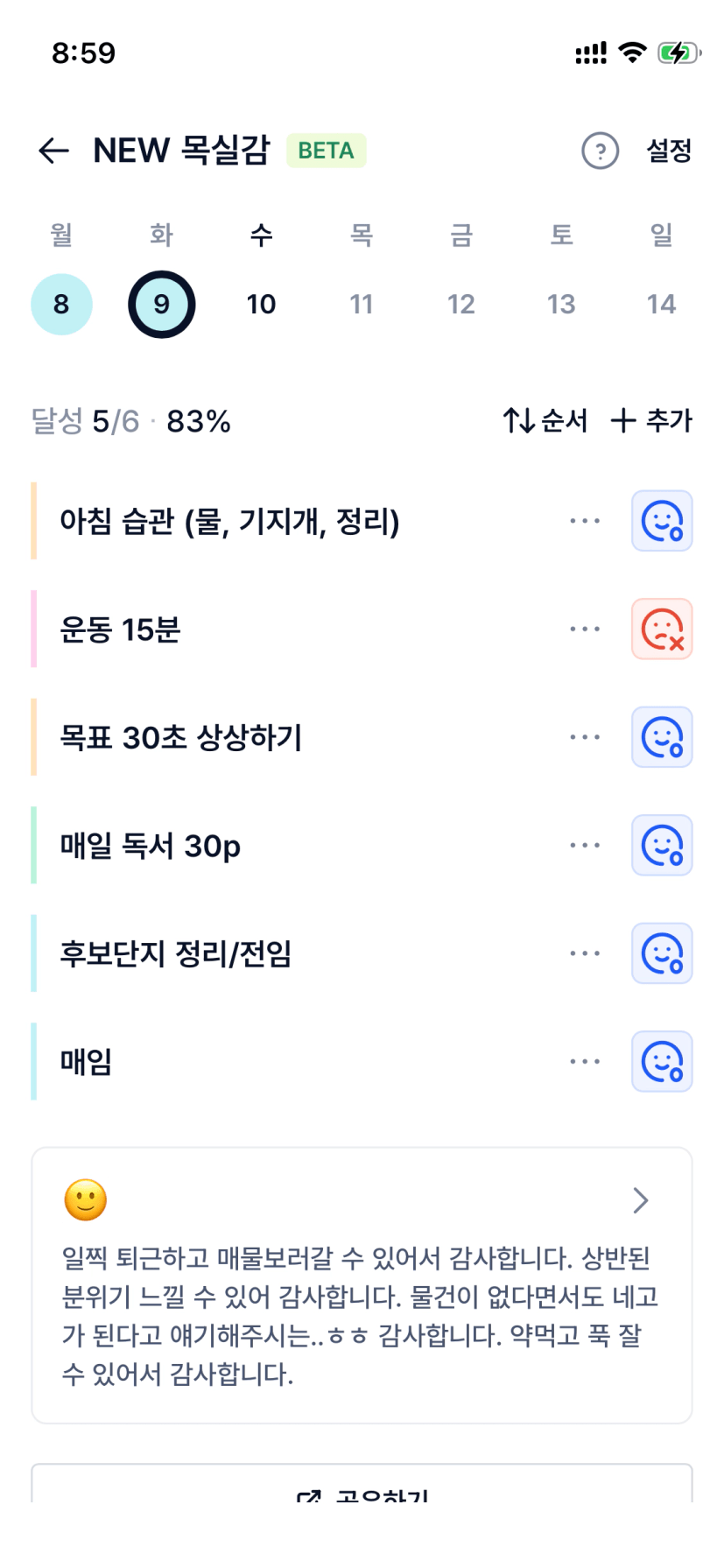Select Thursday the 11th

click(x=361, y=304)
